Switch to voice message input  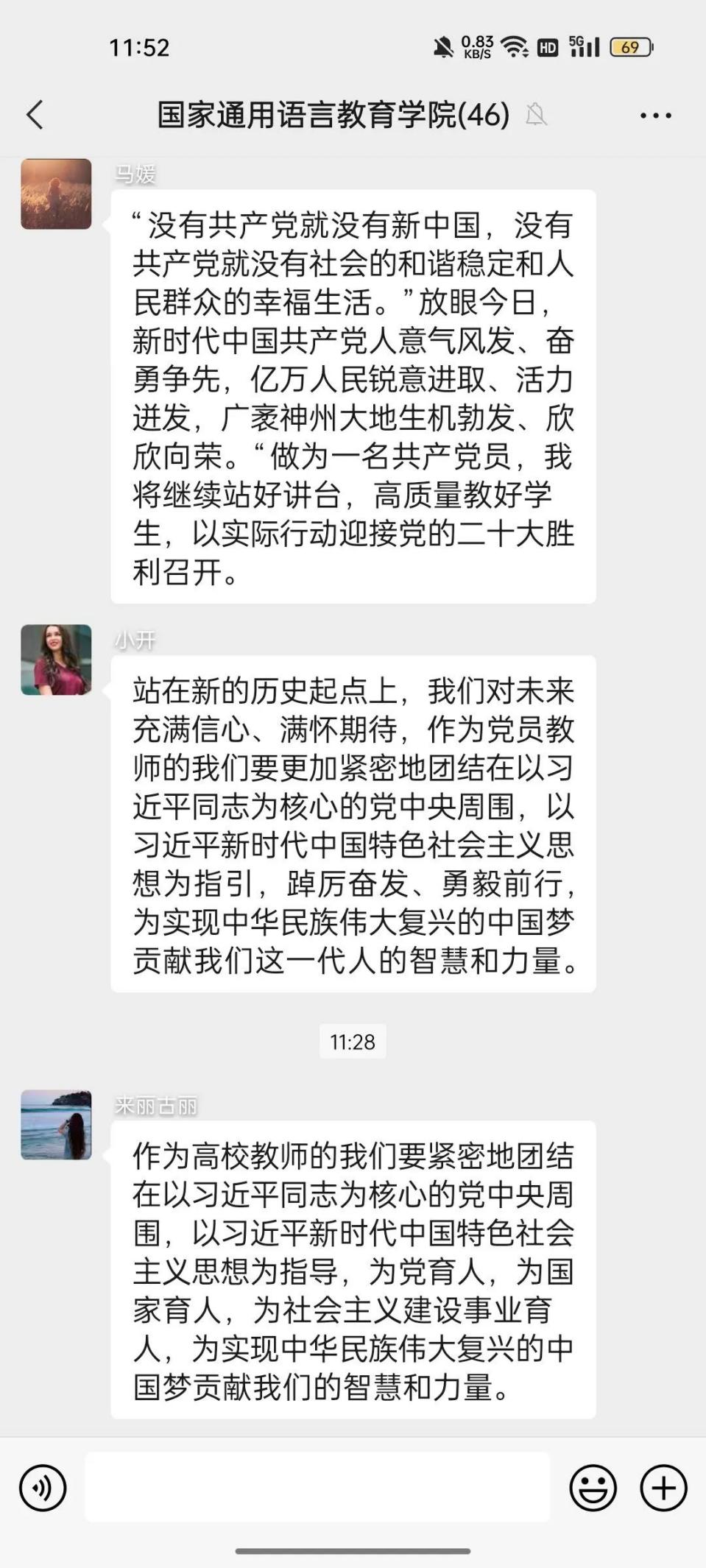(43, 1488)
